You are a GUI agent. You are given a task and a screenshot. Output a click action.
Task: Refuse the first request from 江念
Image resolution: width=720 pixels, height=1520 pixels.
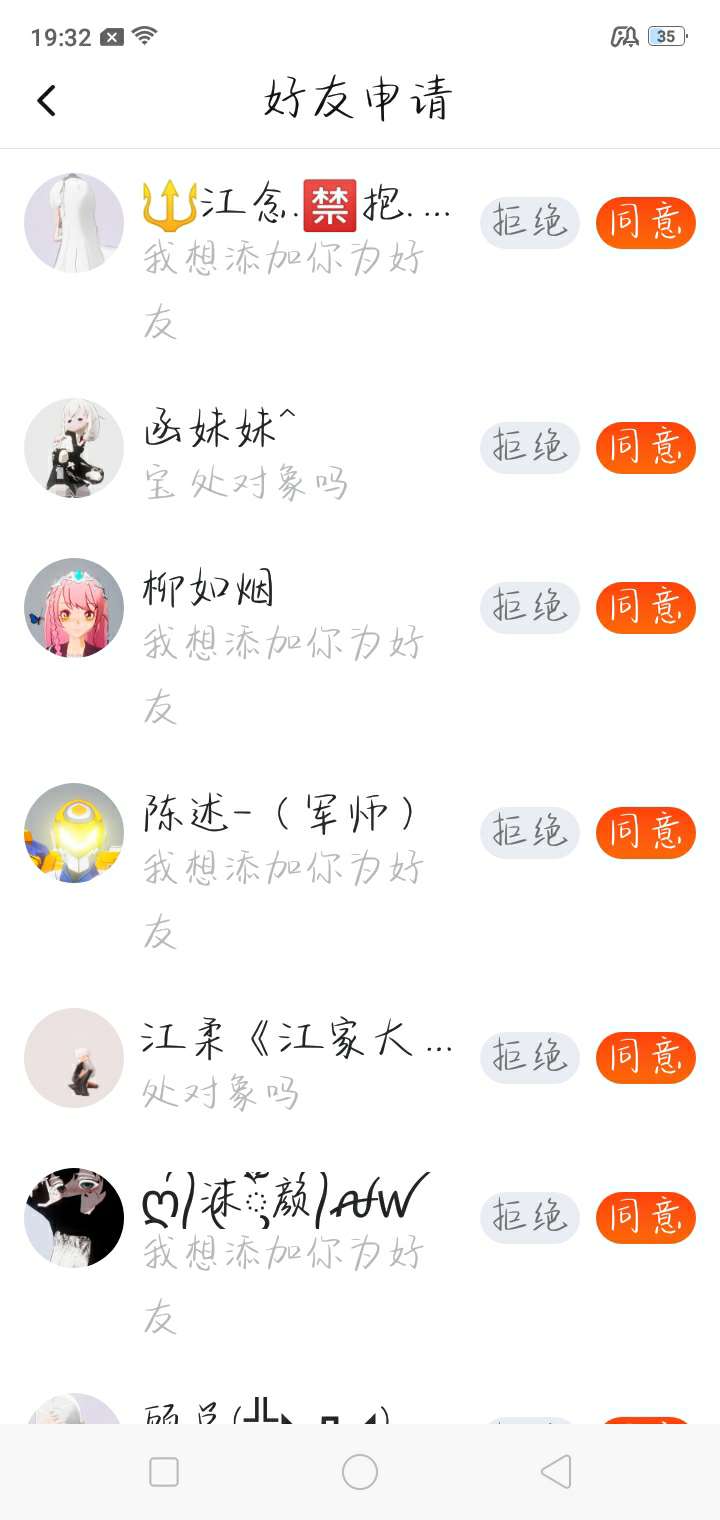[x=530, y=222]
